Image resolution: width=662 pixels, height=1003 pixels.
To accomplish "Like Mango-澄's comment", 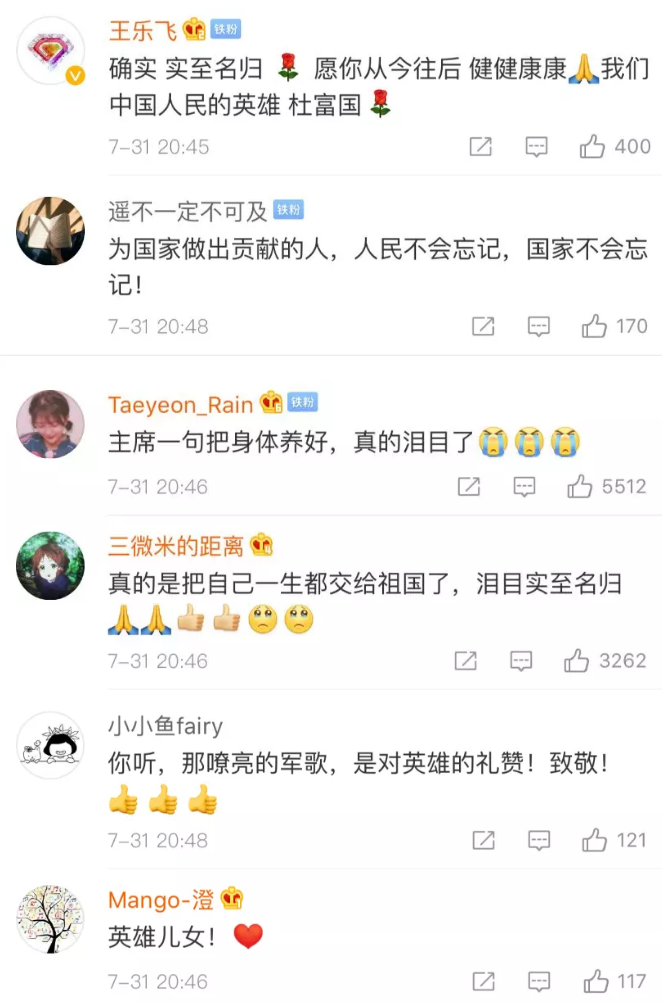I will point(595,981).
